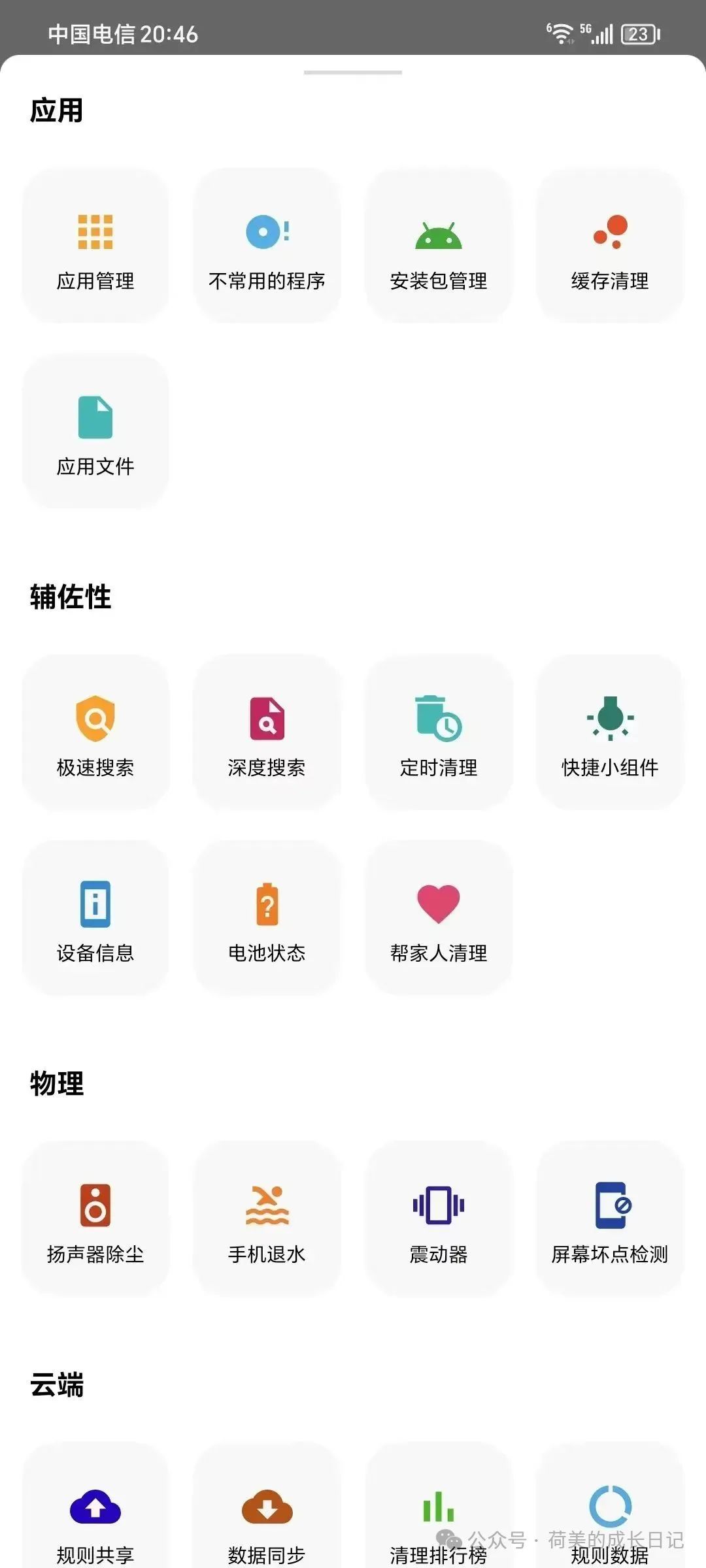Open 清理排行榜 tile

click(439, 1509)
